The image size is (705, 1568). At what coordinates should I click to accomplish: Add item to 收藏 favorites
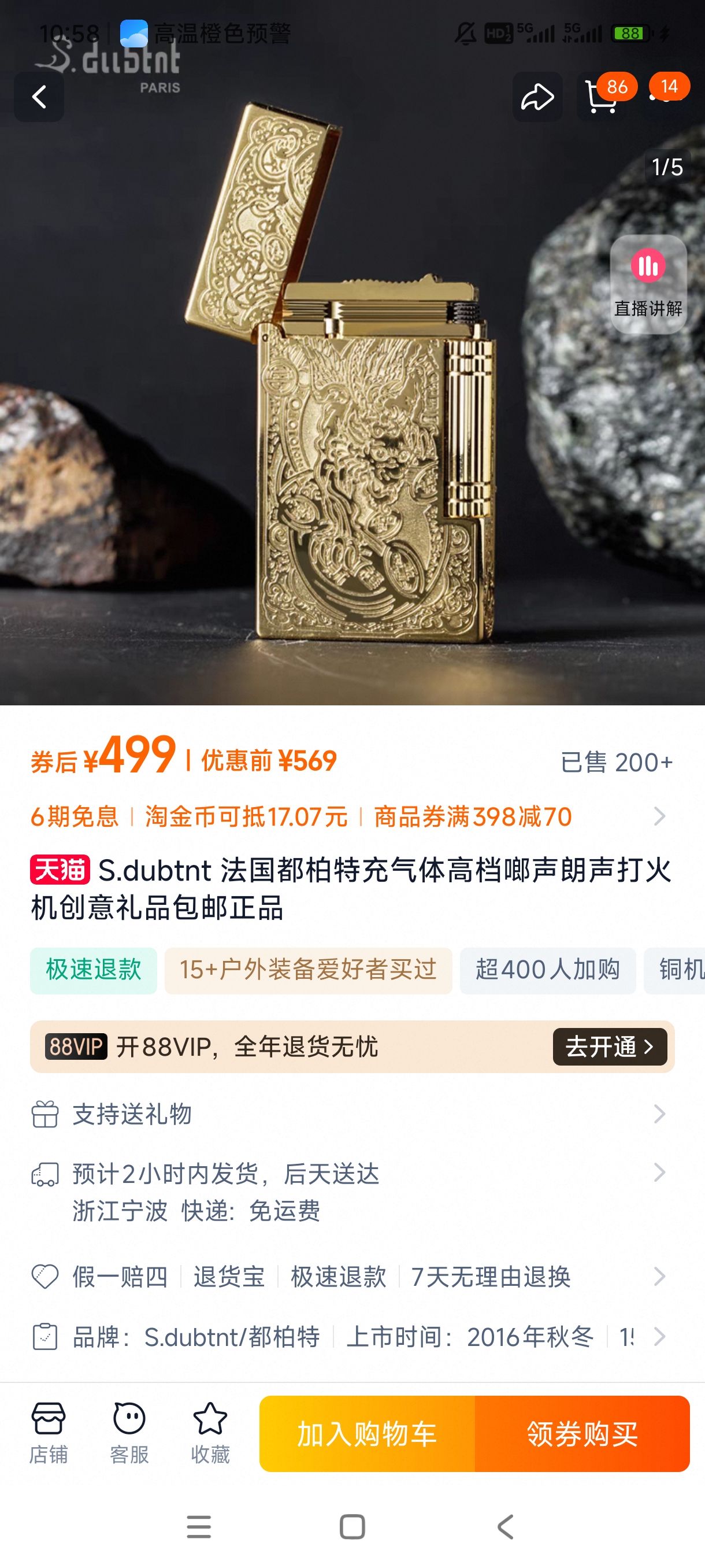click(x=210, y=1433)
